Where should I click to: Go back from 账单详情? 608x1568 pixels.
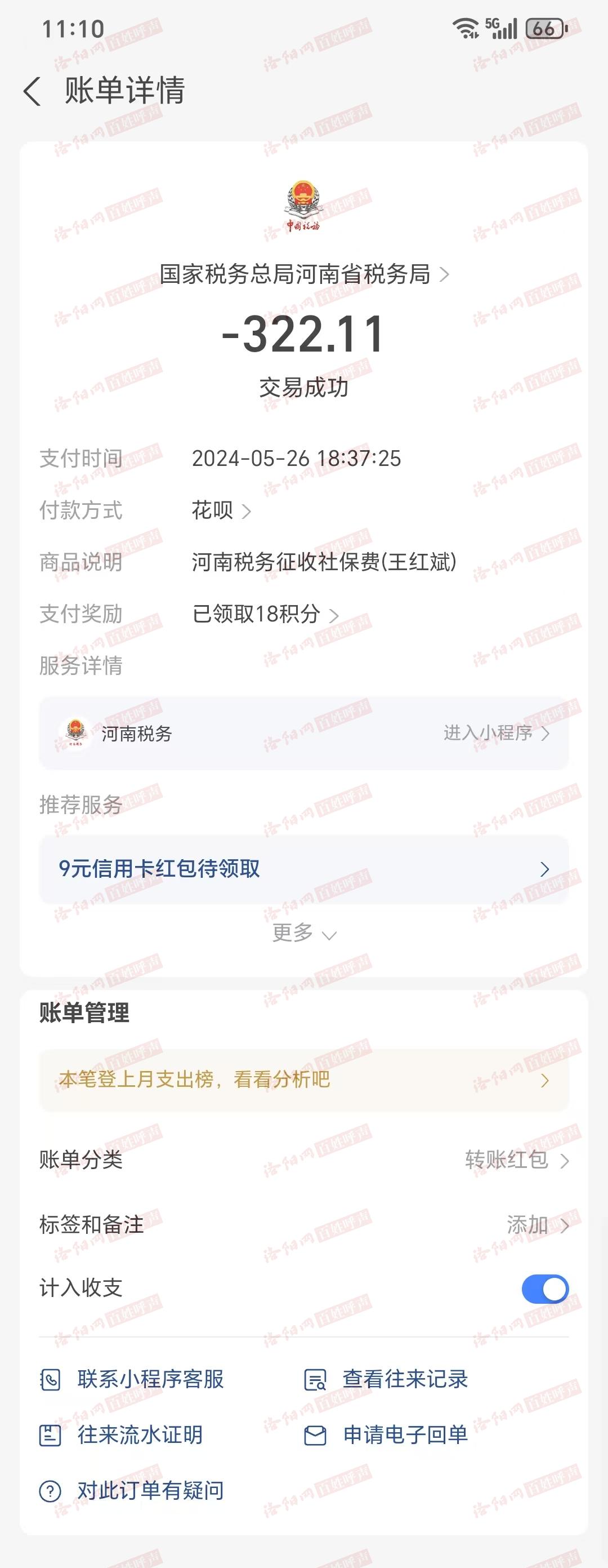(33, 92)
